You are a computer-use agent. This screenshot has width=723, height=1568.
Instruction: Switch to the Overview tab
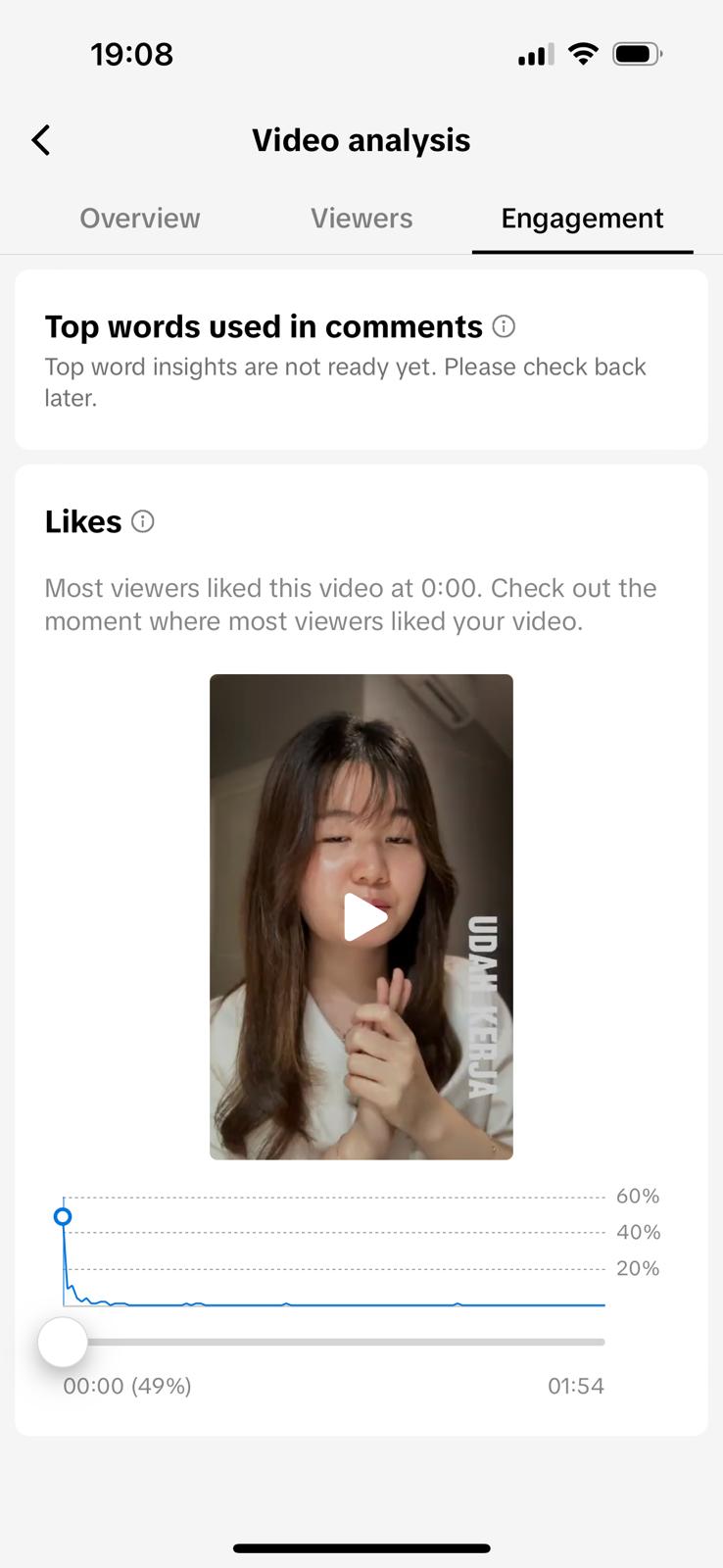click(140, 218)
